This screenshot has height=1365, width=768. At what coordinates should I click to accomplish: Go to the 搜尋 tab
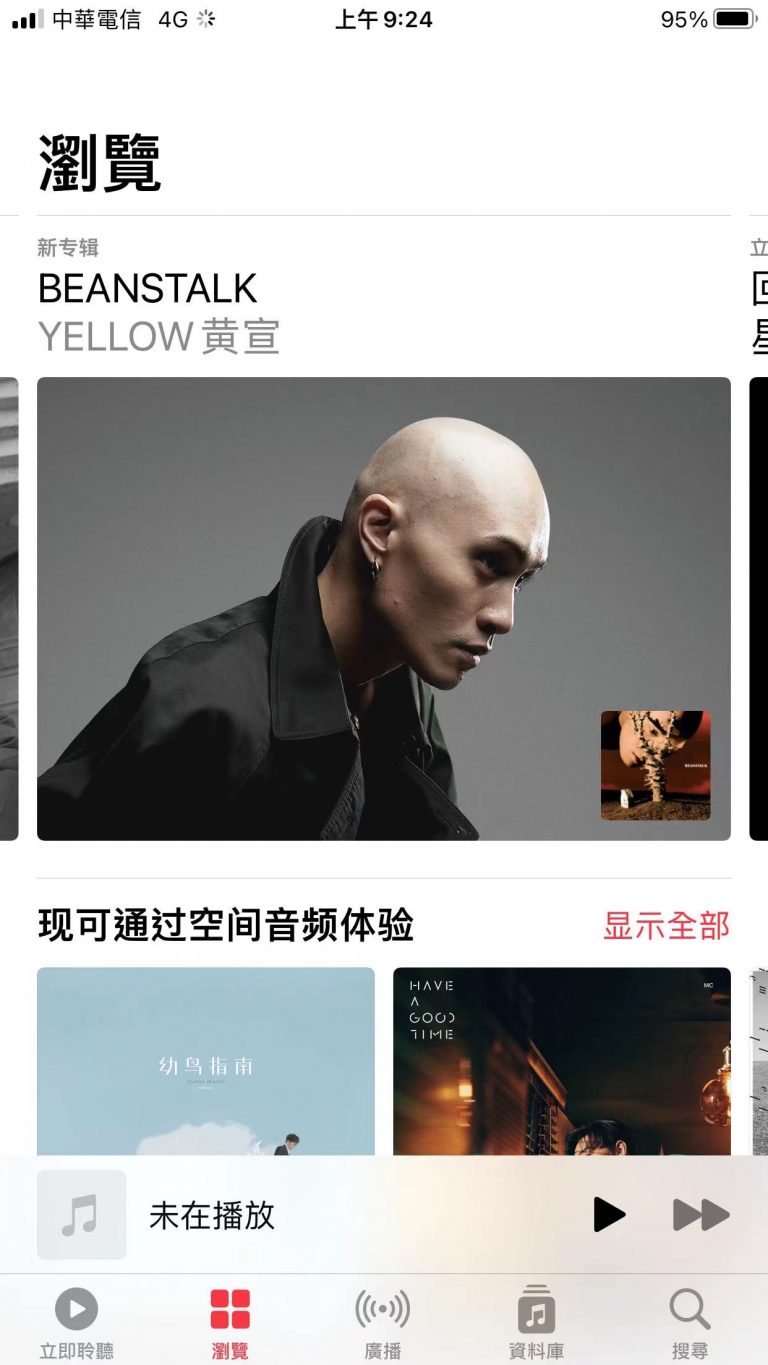689,1323
